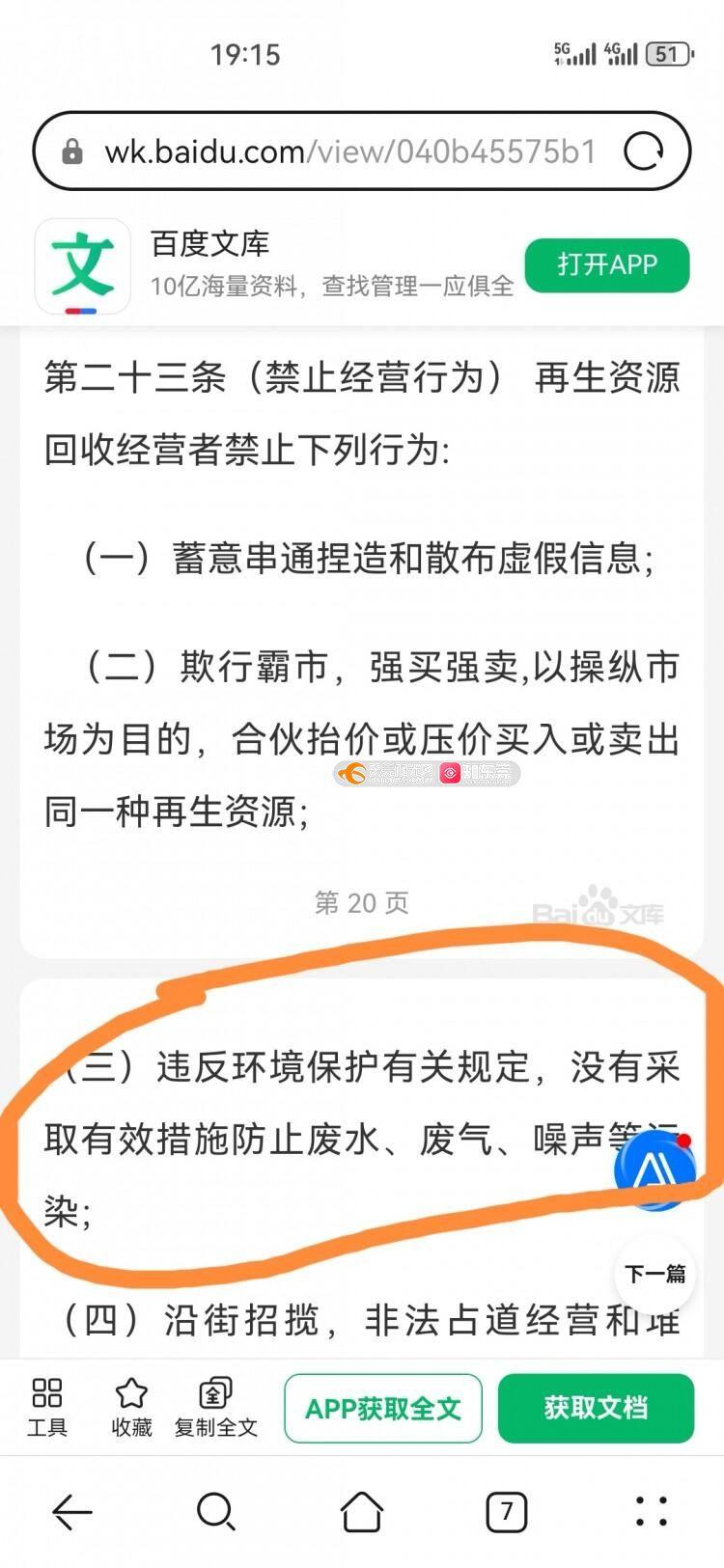The width and height of the screenshot is (724, 1568).
Task: Open the browser menu with four dots
Action: [x=652, y=1512]
